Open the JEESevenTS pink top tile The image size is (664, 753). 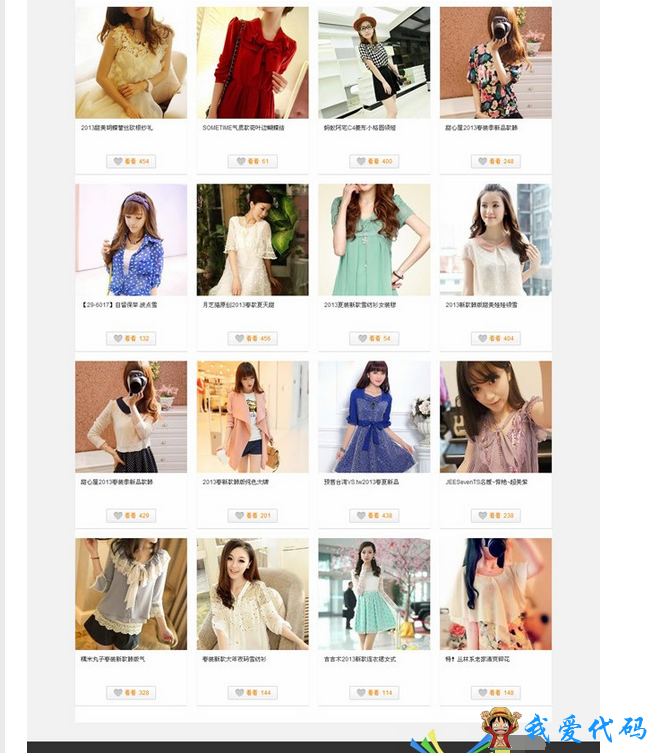(496, 417)
